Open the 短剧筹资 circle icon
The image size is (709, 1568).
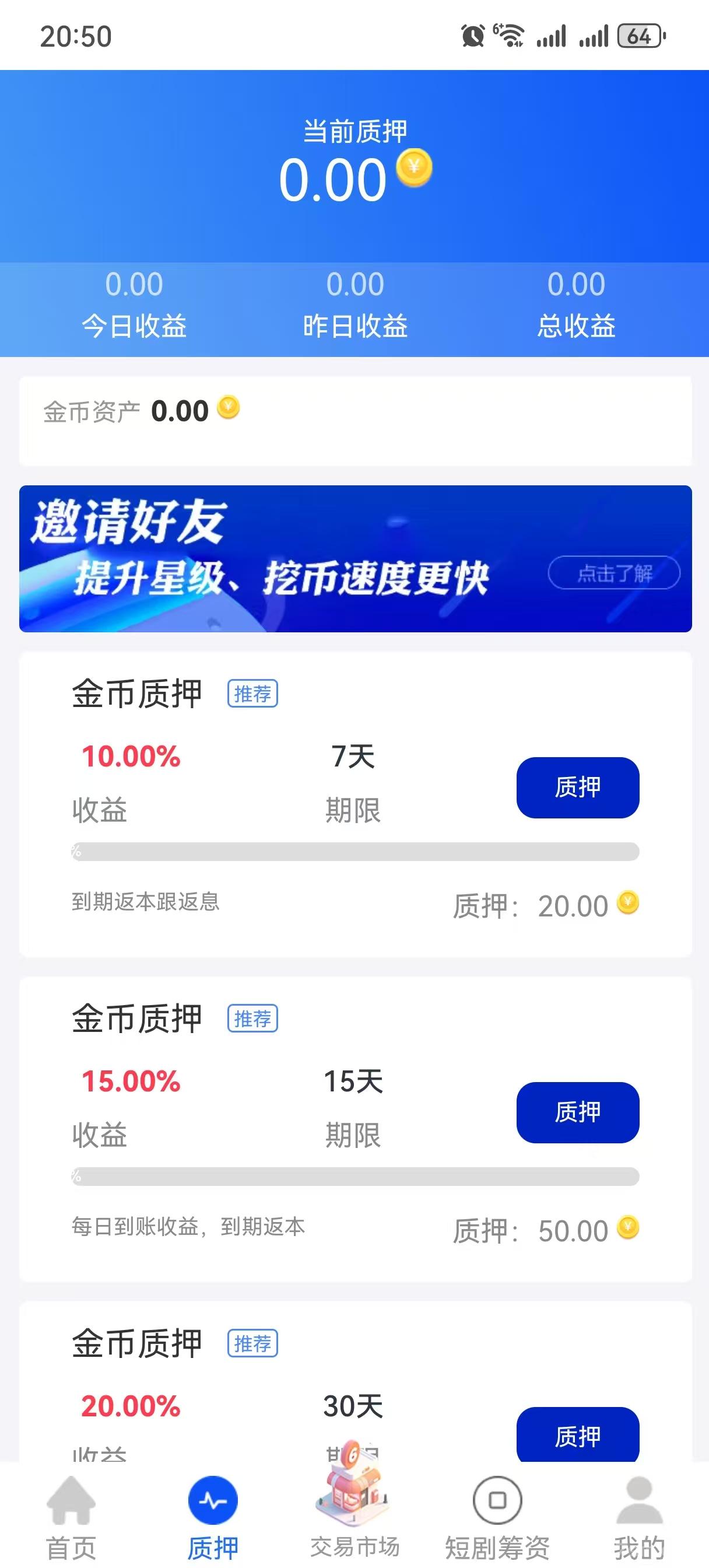click(497, 1499)
